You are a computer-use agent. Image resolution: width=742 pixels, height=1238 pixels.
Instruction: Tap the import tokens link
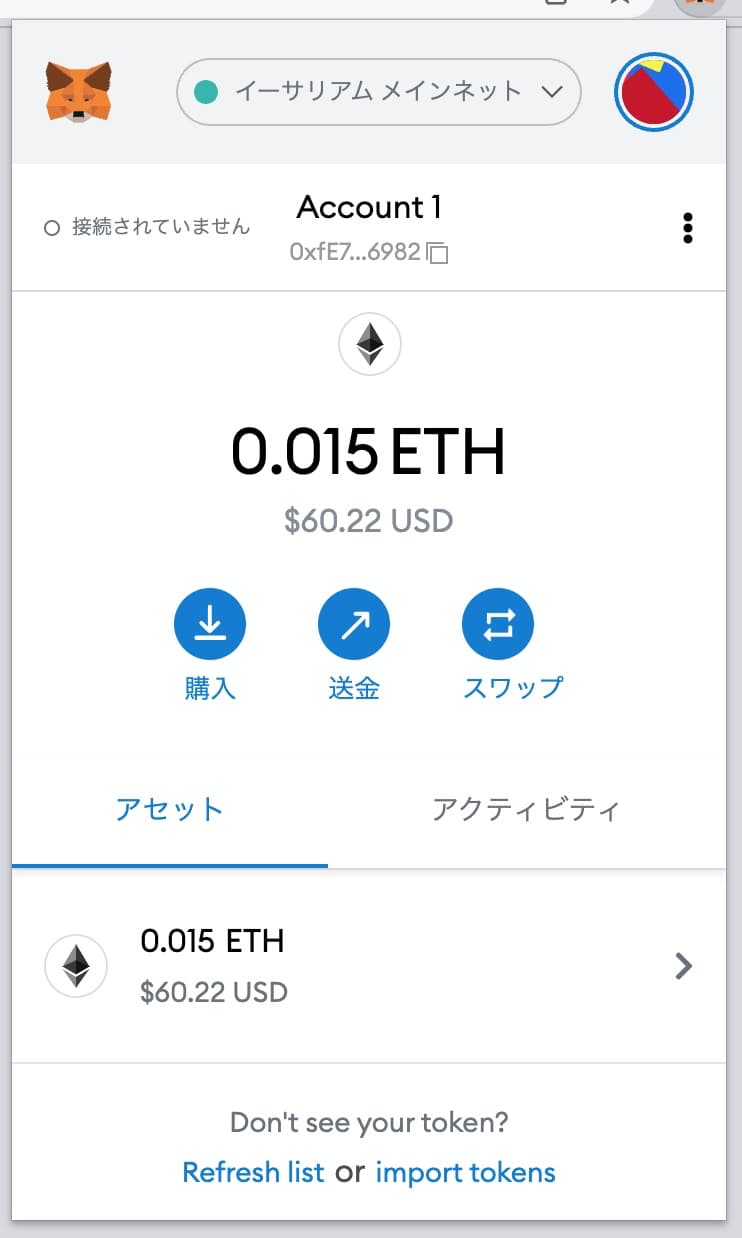point(465,1171)
